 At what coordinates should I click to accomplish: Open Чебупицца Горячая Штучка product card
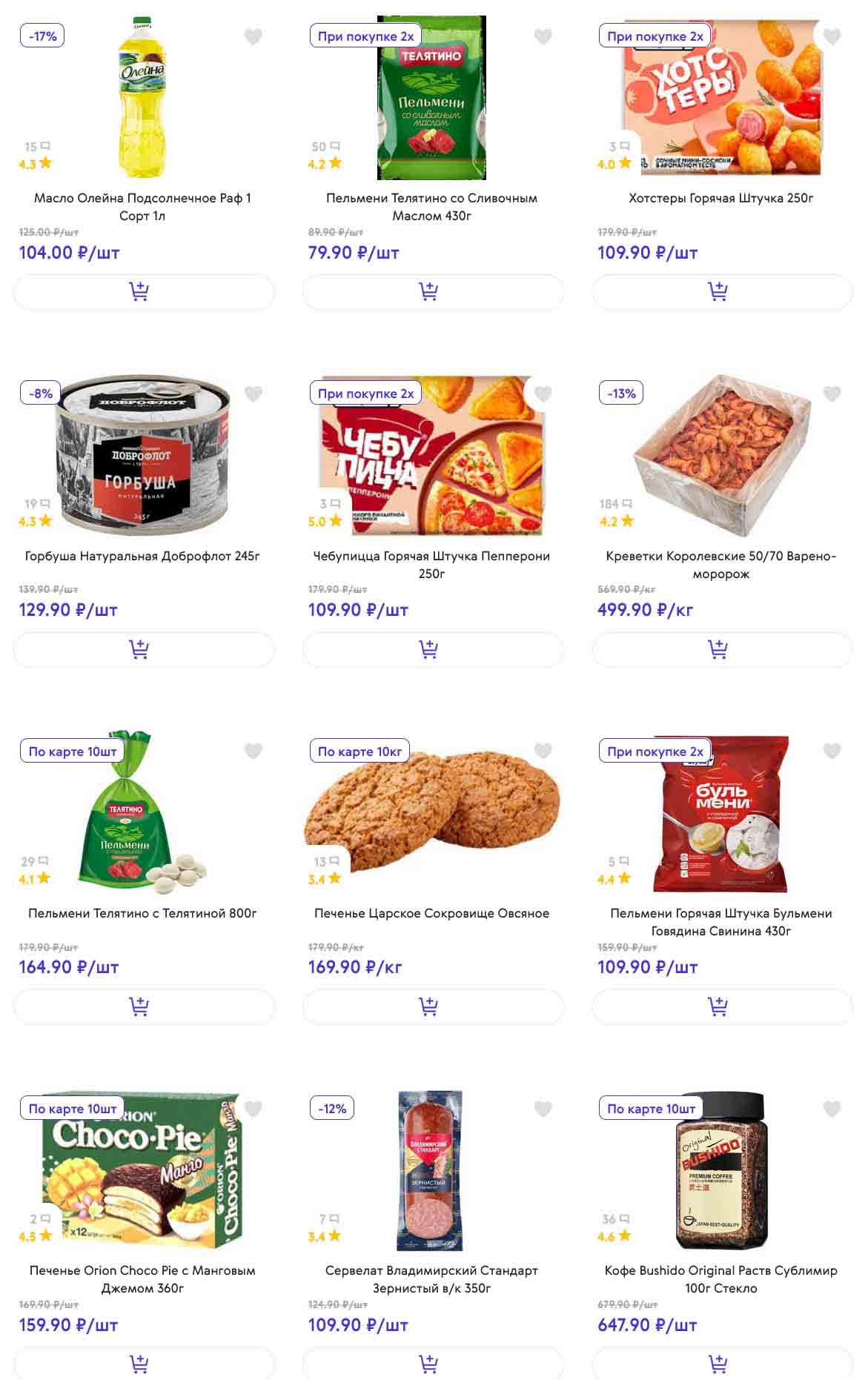coord(431,564)
